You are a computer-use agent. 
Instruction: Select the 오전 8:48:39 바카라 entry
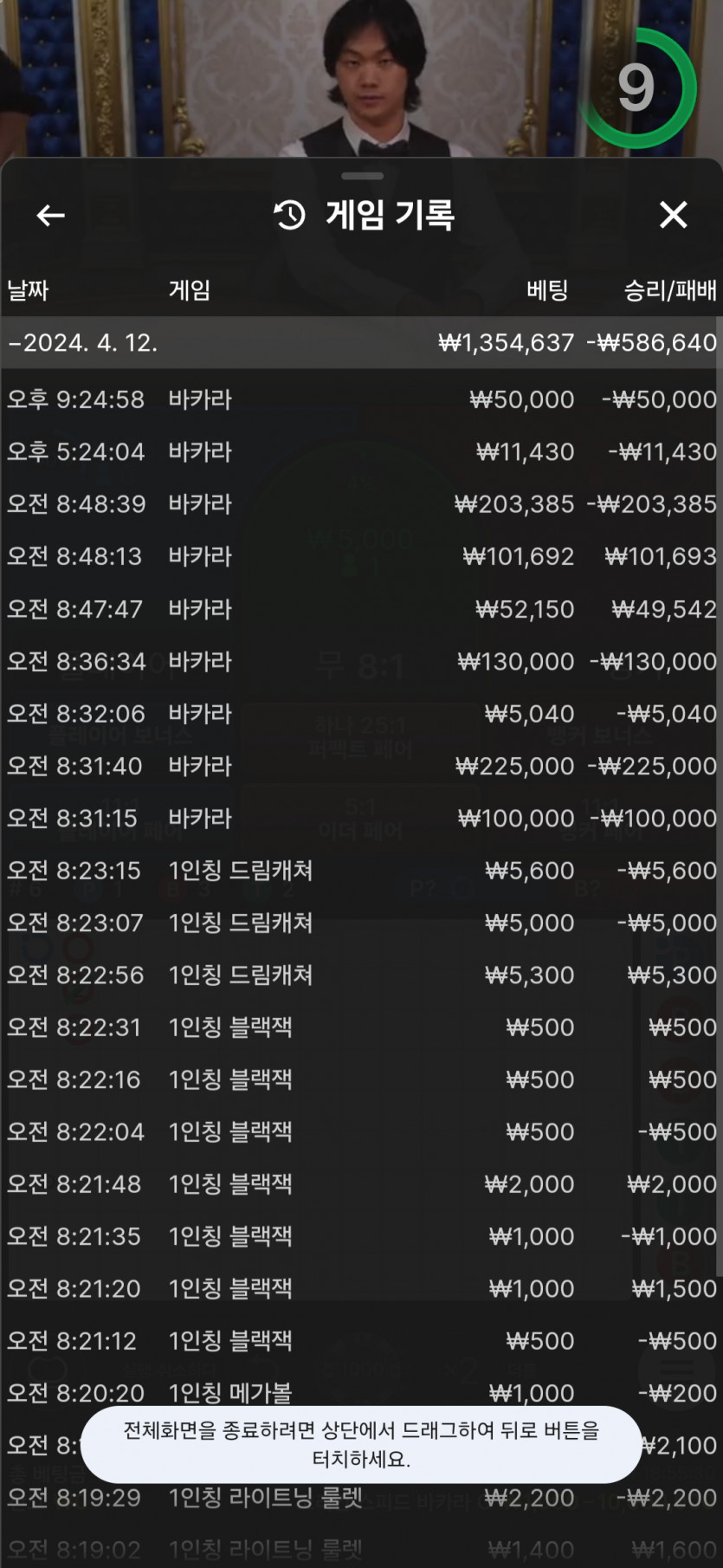click(x=361, y=504)
